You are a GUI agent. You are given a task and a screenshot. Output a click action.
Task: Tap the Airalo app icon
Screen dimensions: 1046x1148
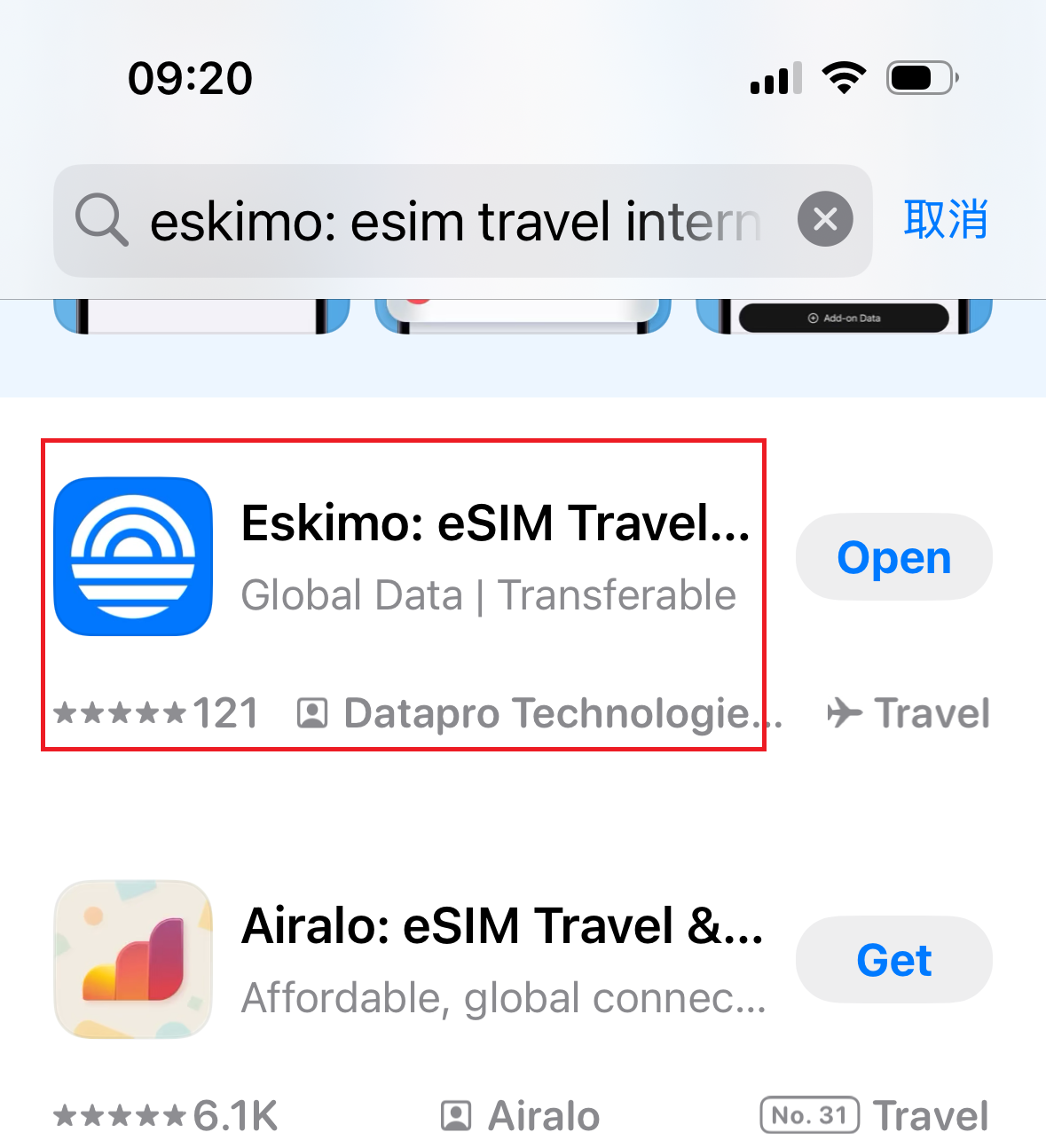[x=133, y=959]
